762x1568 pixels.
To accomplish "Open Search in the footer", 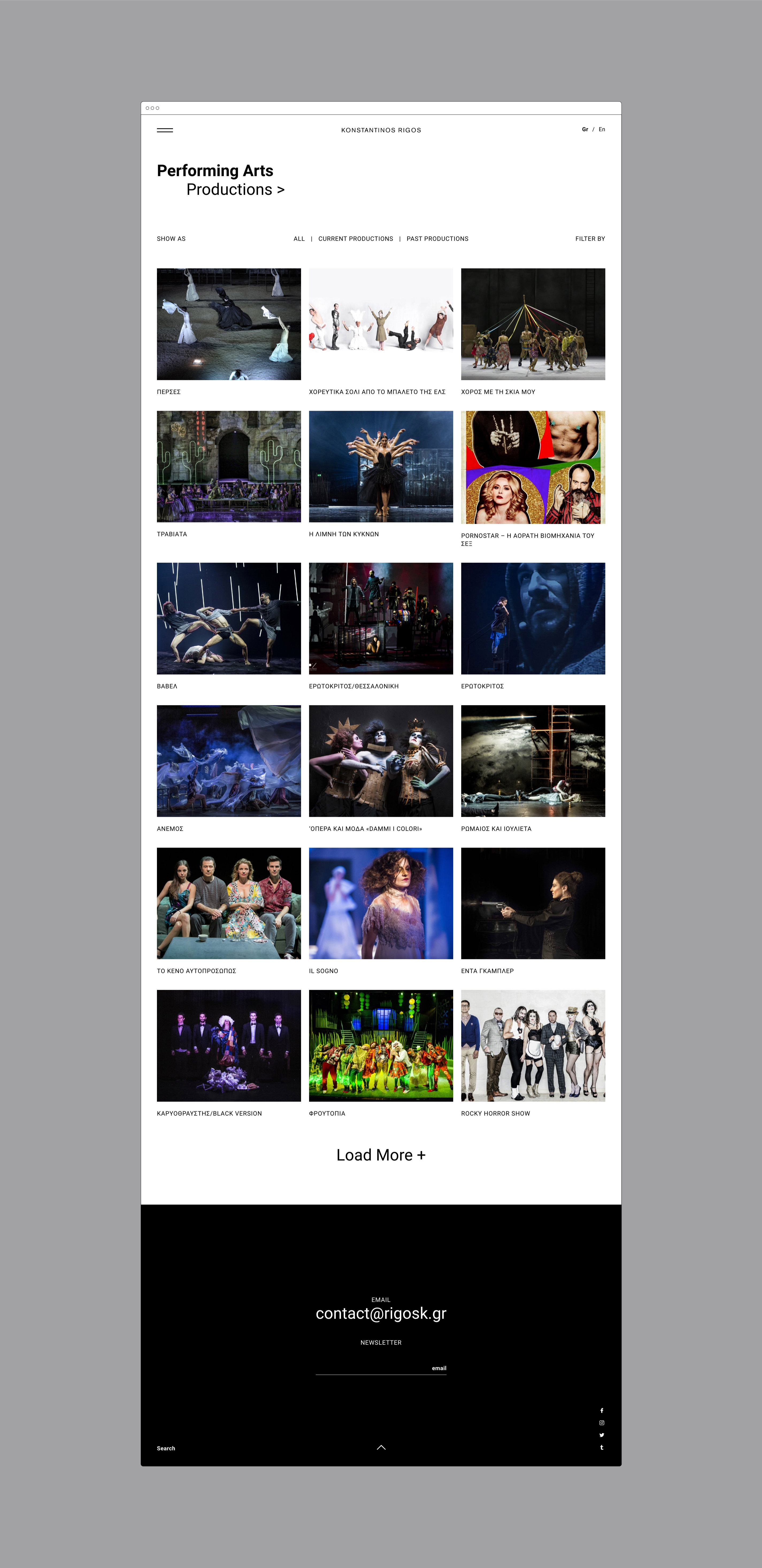I will tap(166, 1448).
